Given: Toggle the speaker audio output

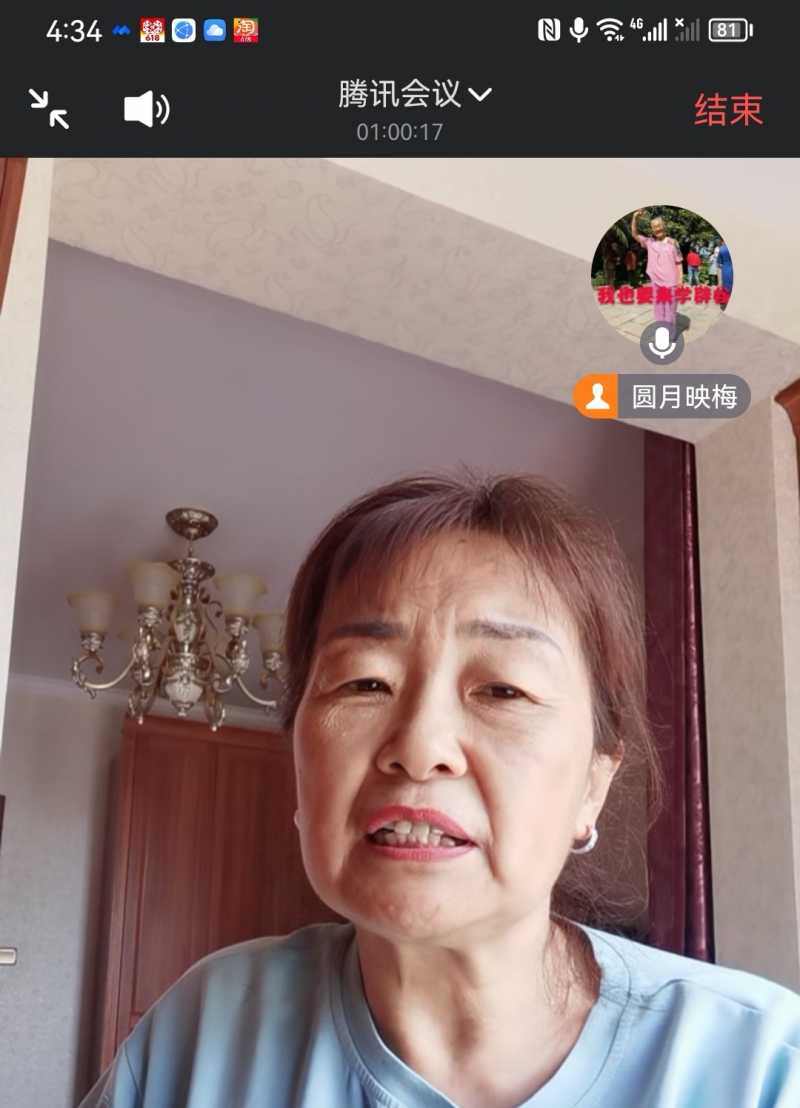Looking at the screenshot, I should click(146, 109).
